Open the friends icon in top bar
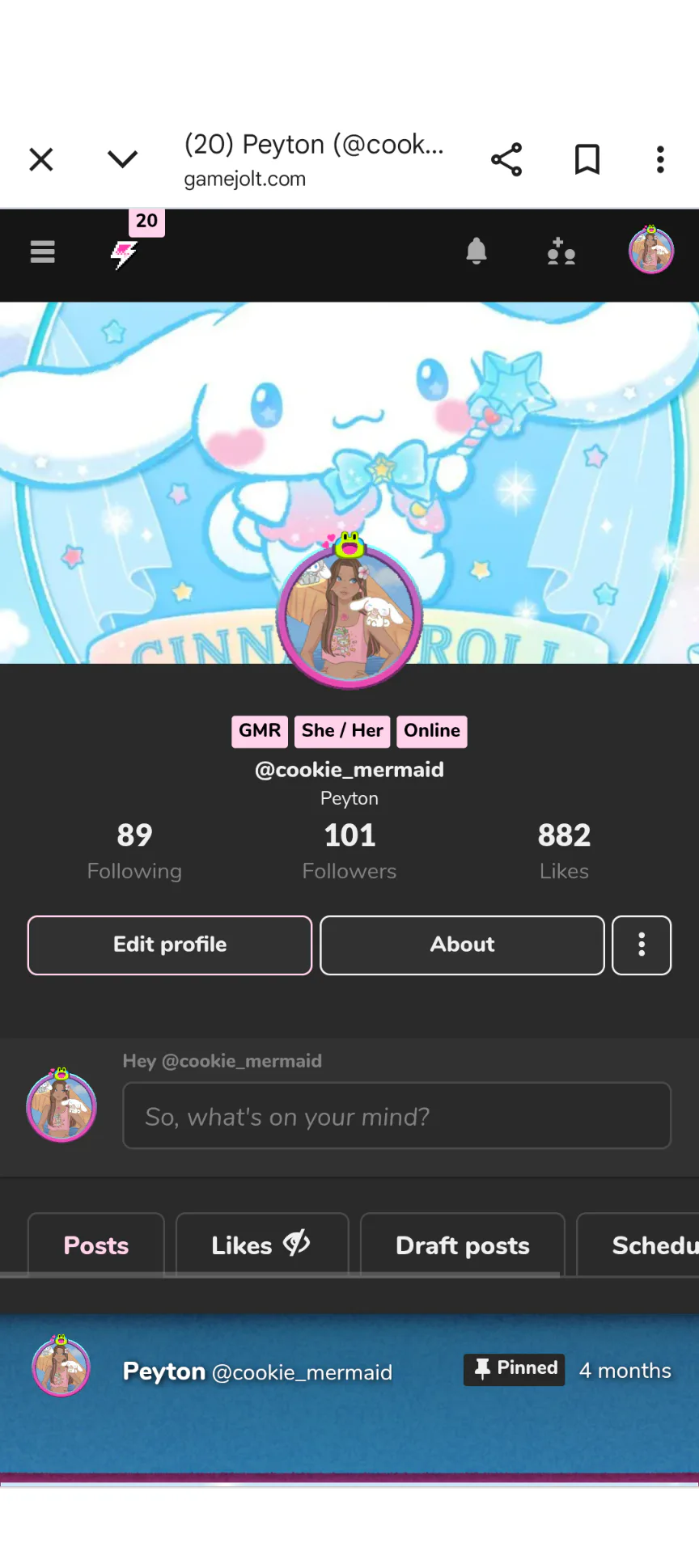Viewport: 699px width, 1568px height. coord(561,251)
